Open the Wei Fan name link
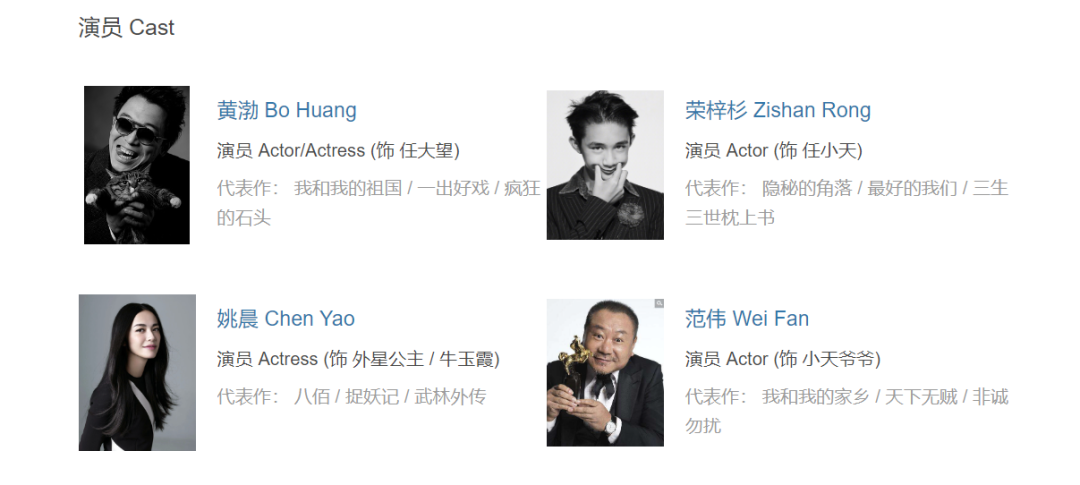Viewport: 1080px width, 485px height. (746, 319)
